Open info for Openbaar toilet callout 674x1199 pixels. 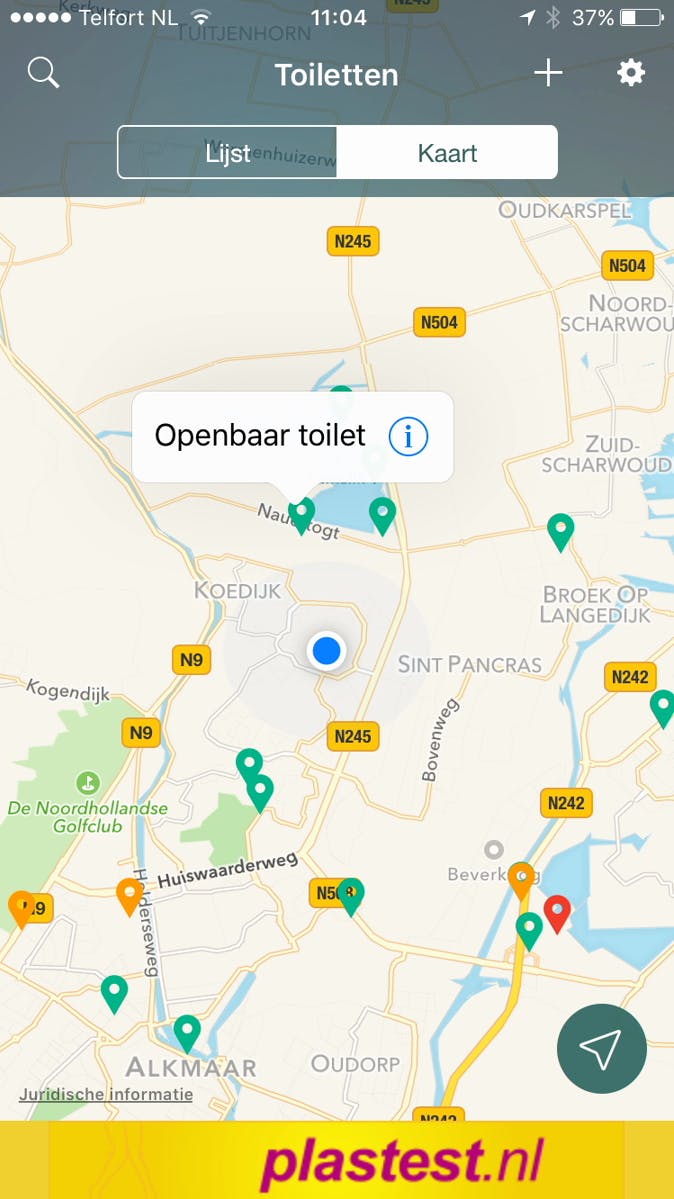pos(408,436)
